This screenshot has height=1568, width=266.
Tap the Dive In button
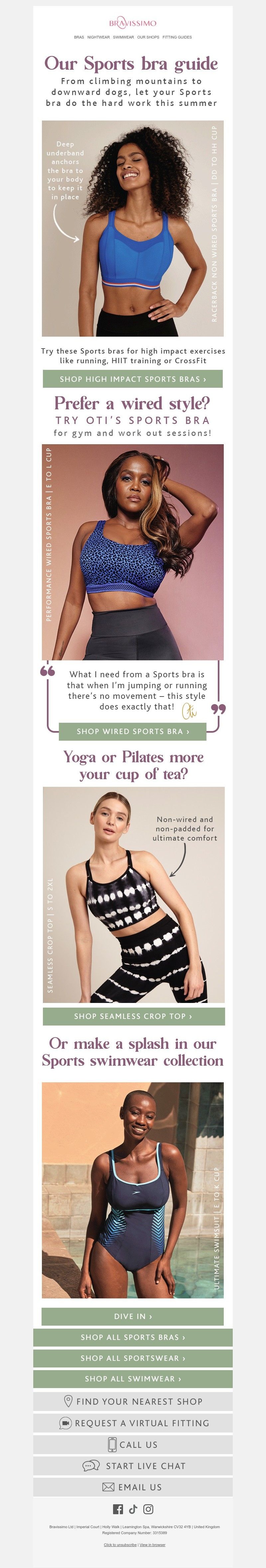coord(132,1316)
